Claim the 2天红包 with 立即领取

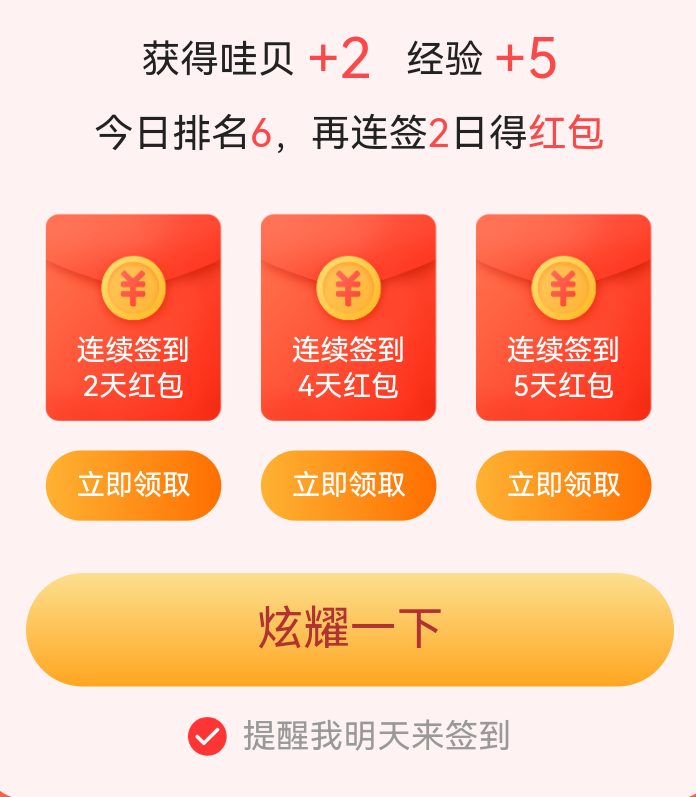coord(133,485)
